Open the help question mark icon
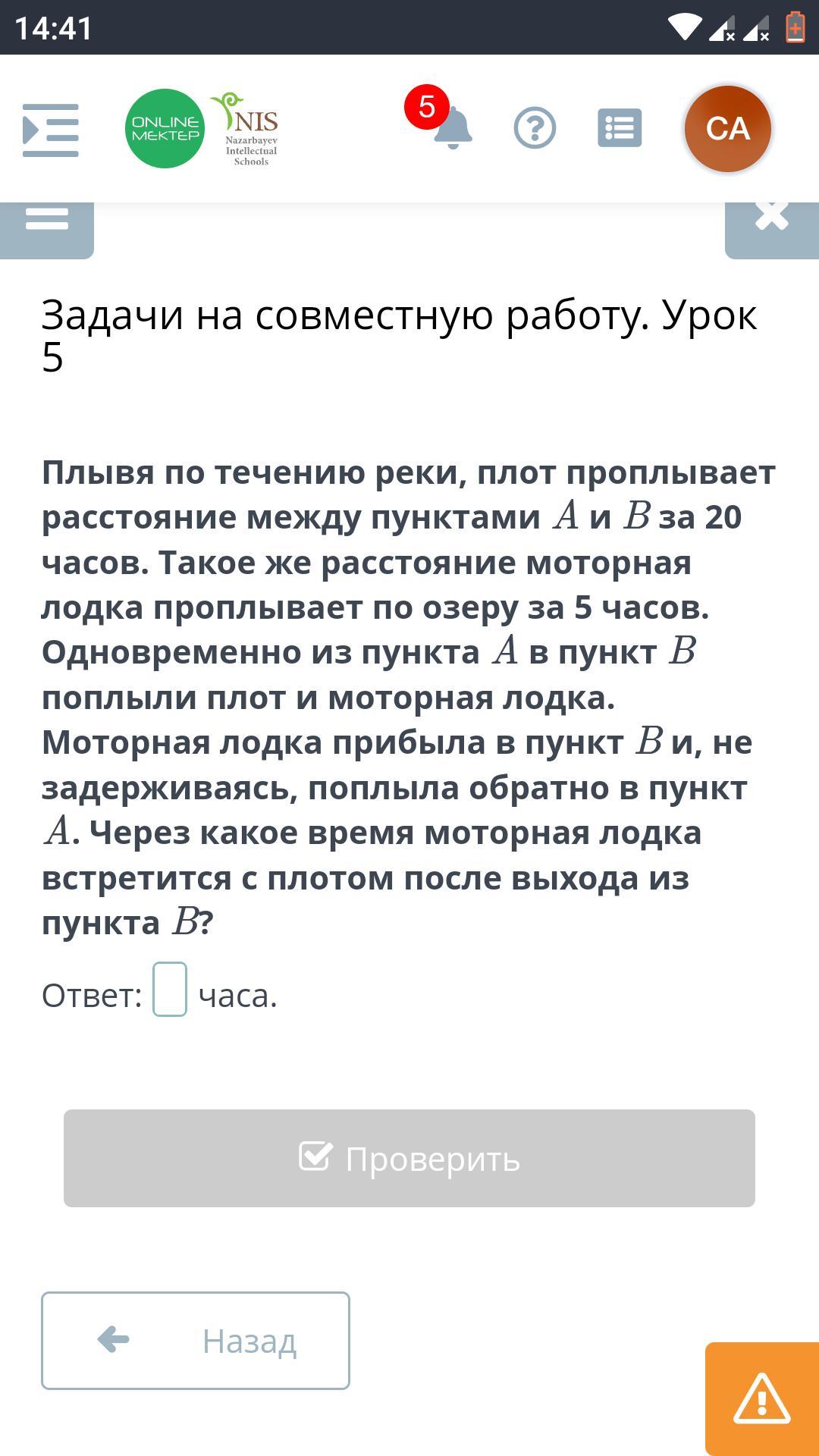 click(x=535, y=128)
